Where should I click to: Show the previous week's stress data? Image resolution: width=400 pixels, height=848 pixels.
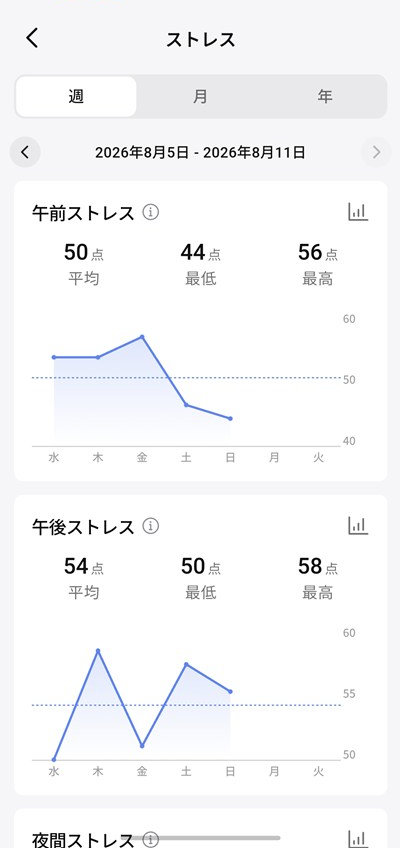pyautogui.click(x=25, y=153)
